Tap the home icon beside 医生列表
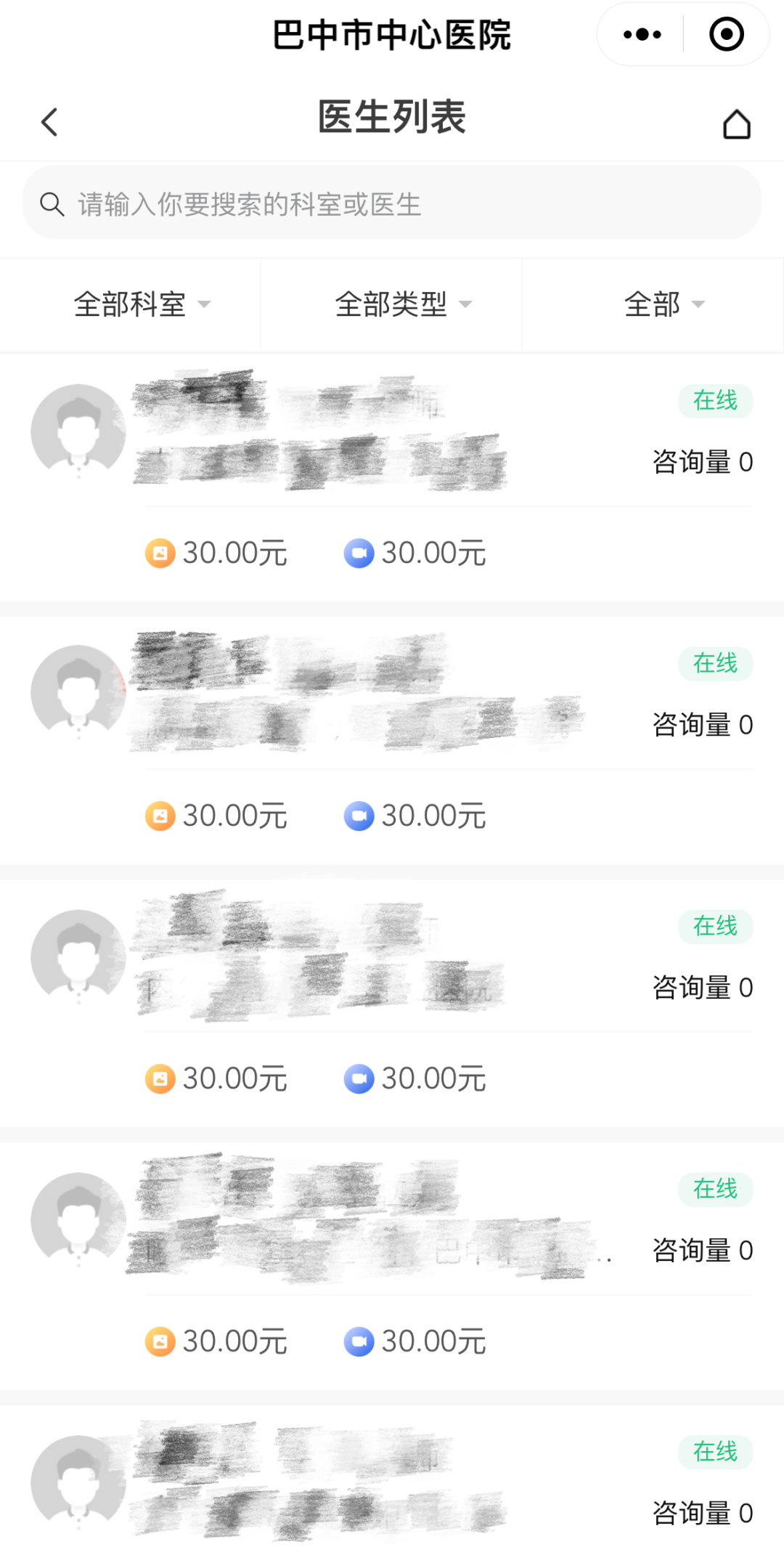The height and width of the screenshot is (1547, 784). (x=736, y=123)
